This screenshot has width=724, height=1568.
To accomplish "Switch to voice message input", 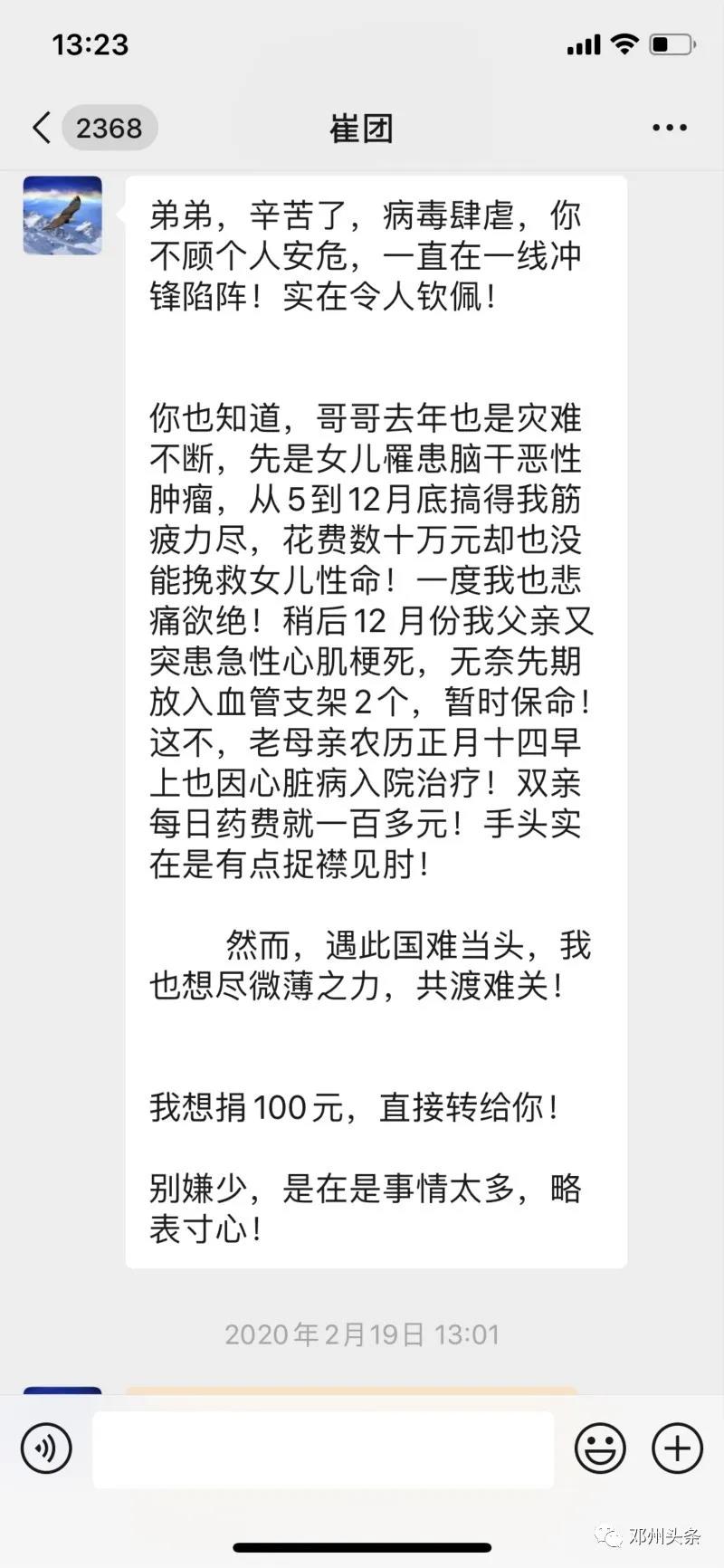I will 46,1448.
